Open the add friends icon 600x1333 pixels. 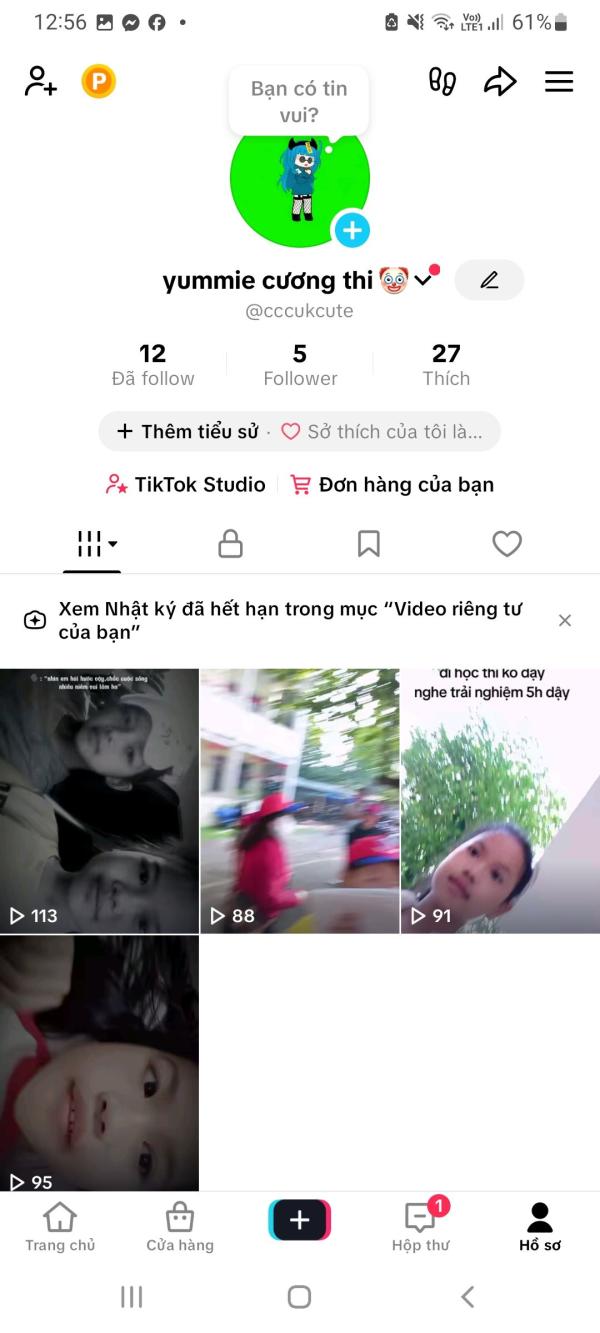tap(41, 81)
